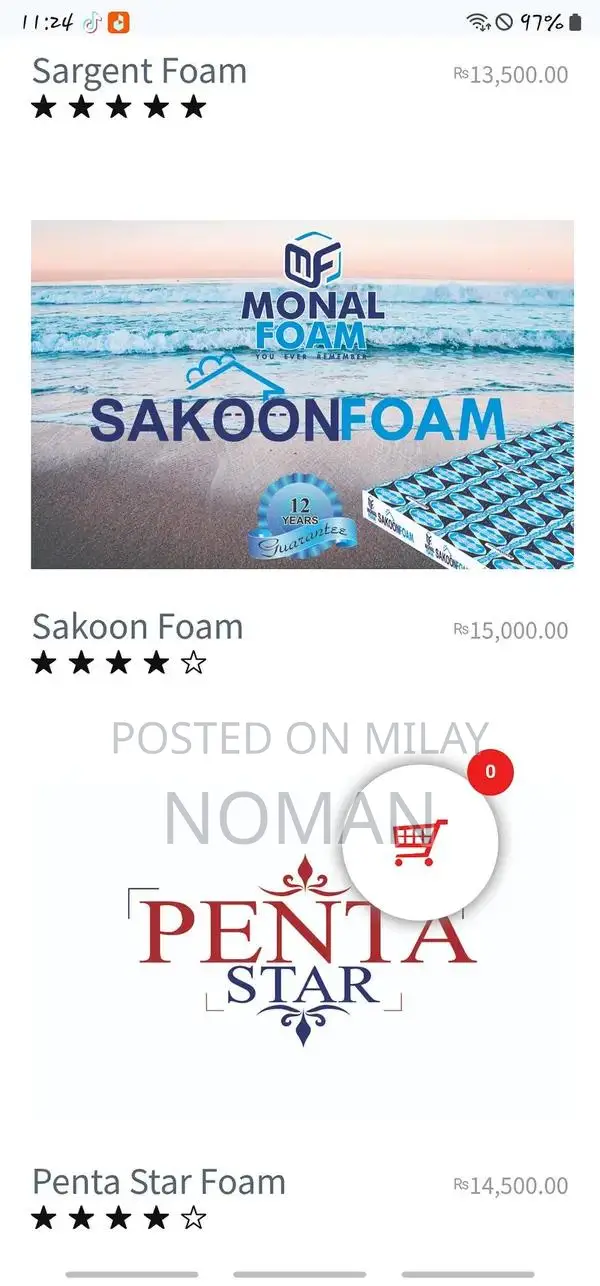Open the Sakoon Foam product banner
The image size is (600, 1286).
point(302,394)
